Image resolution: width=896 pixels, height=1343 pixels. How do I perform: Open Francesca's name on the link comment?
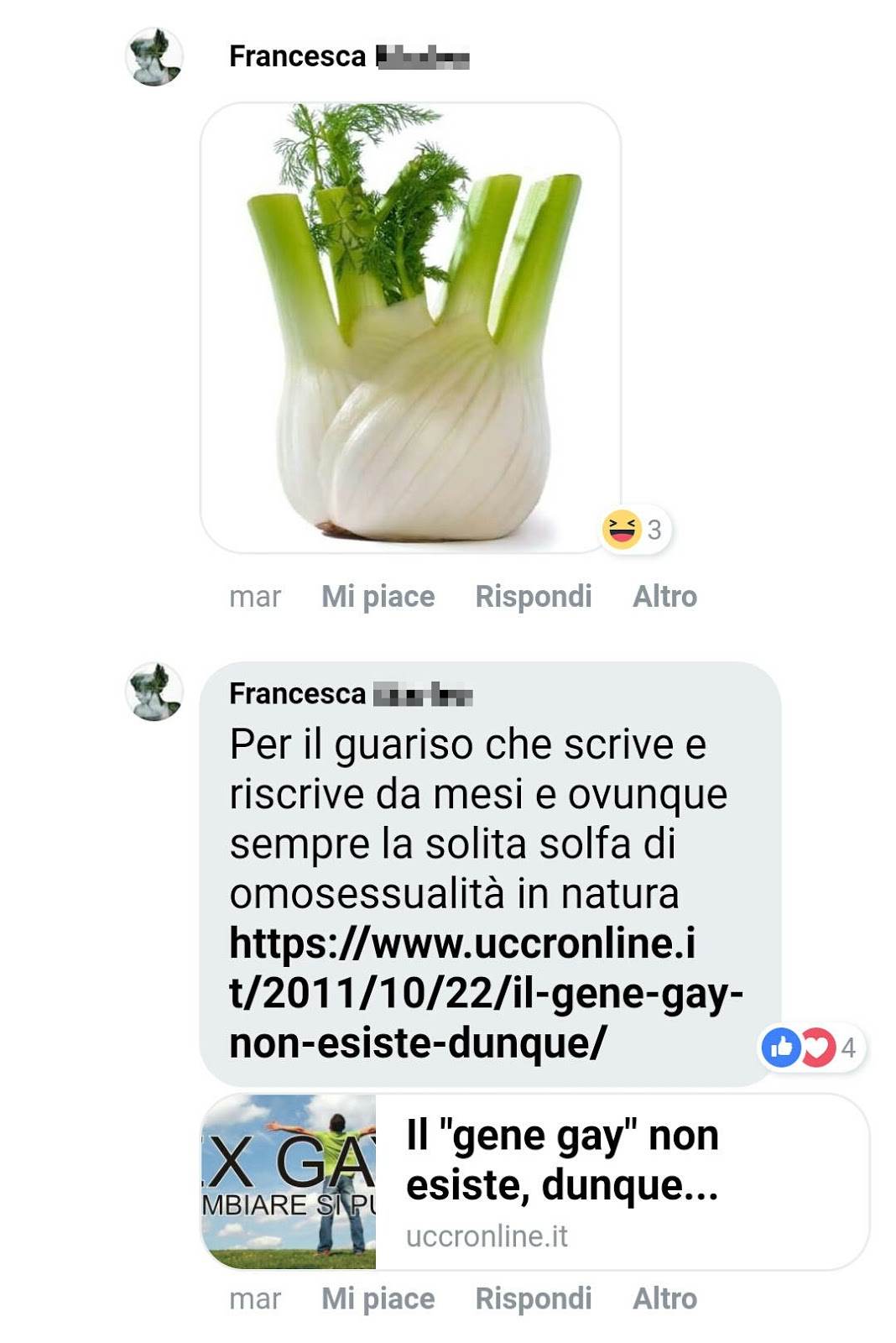[297, 694]
